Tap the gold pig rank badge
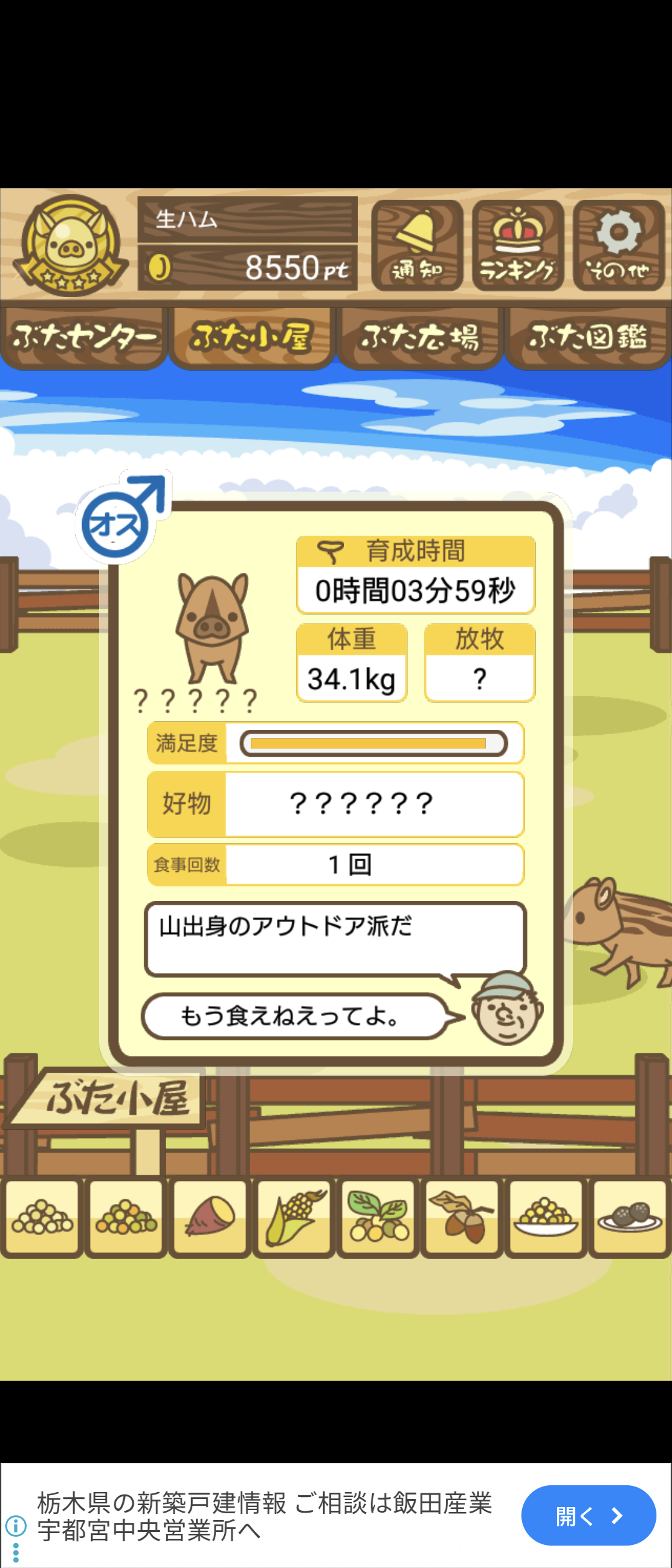Image resolution: width=672 pixels, height=1568 pixels. (x=70, y=245)
